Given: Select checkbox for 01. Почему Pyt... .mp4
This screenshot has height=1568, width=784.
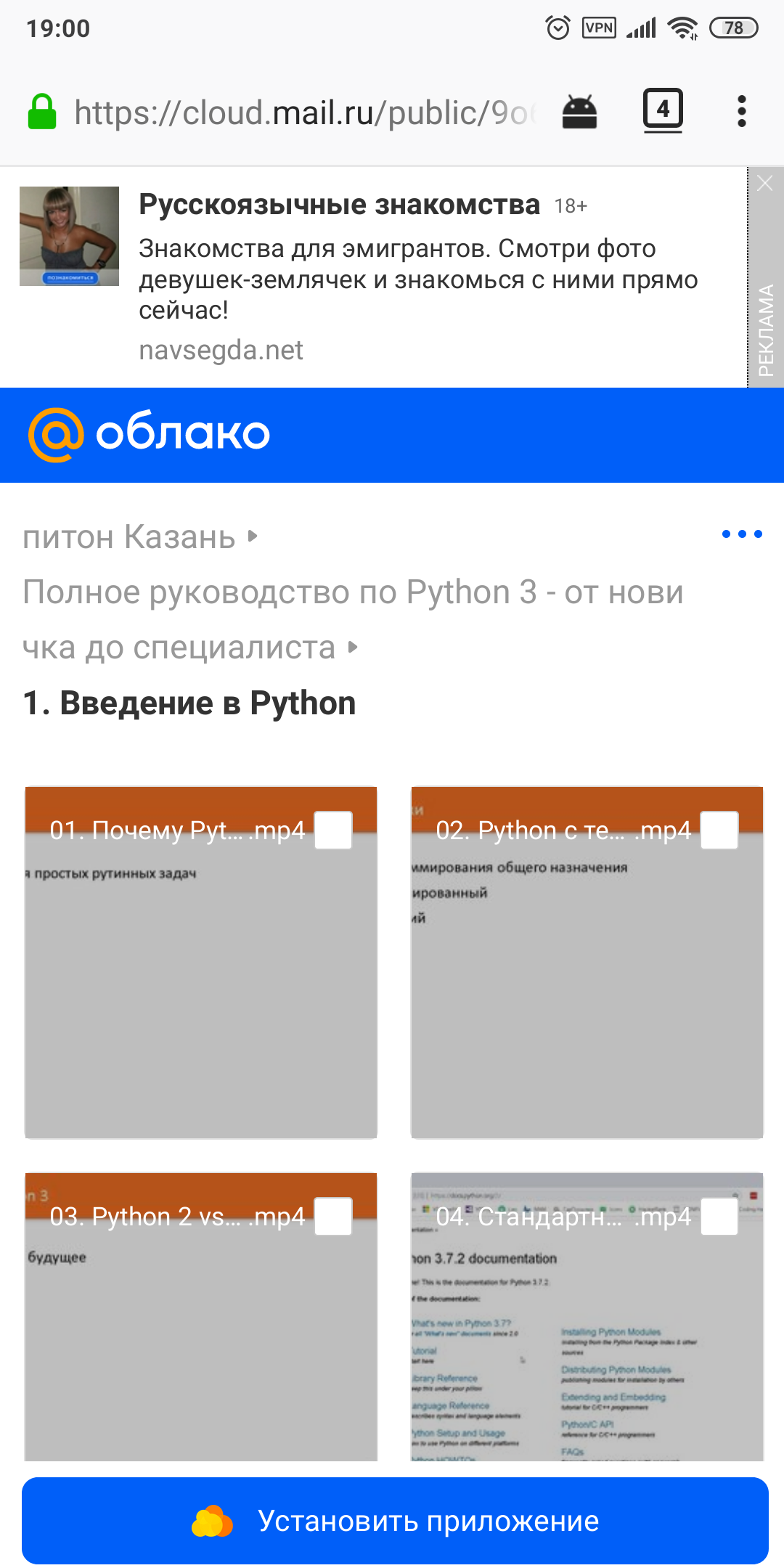Looking at the screenshot, I should coord(333,830).
